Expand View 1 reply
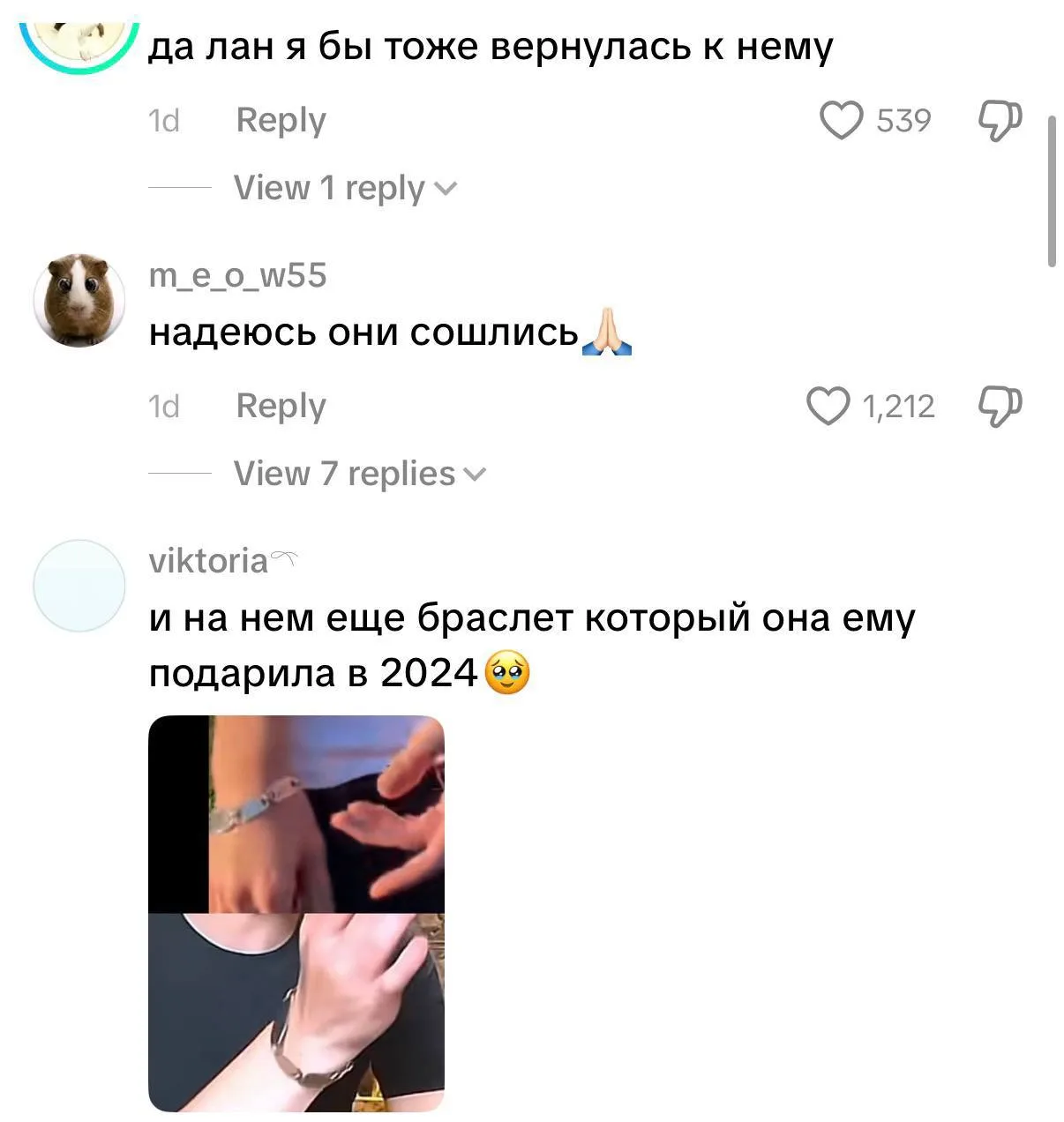Viewport: 1064px width, 1122px height. tap(345, 188)
